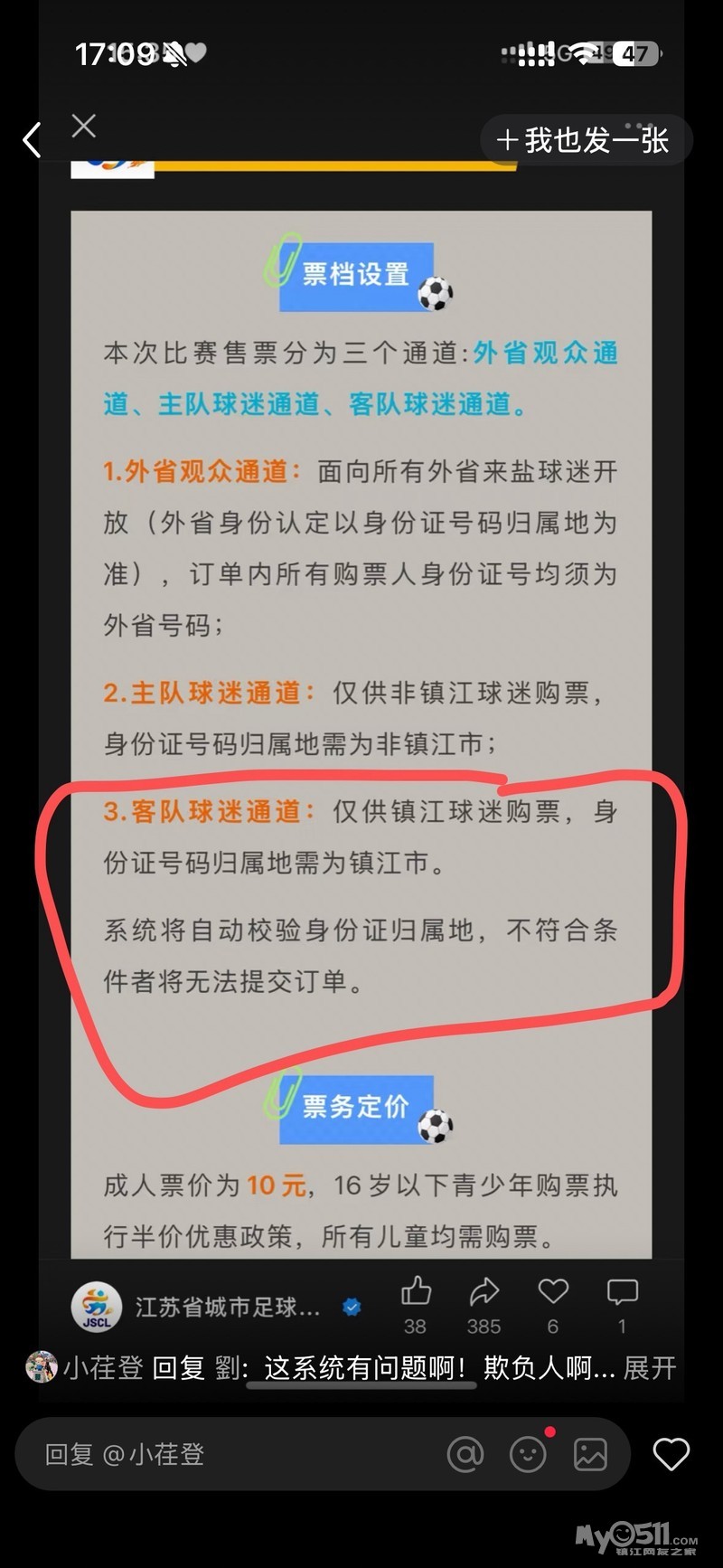
Task: Attach a picture to the reply
Action: (x=590, y=1454)
